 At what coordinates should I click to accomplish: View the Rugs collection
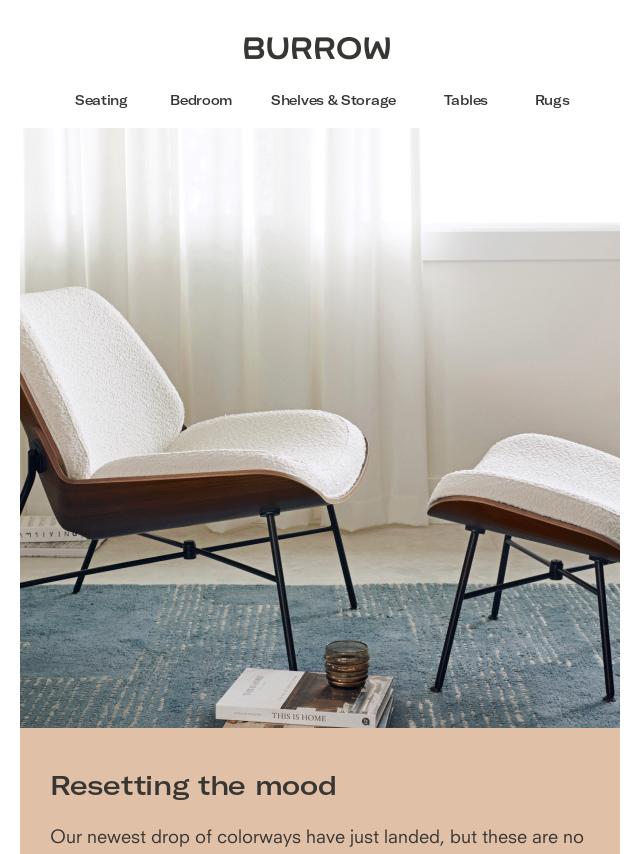(552, 100)
